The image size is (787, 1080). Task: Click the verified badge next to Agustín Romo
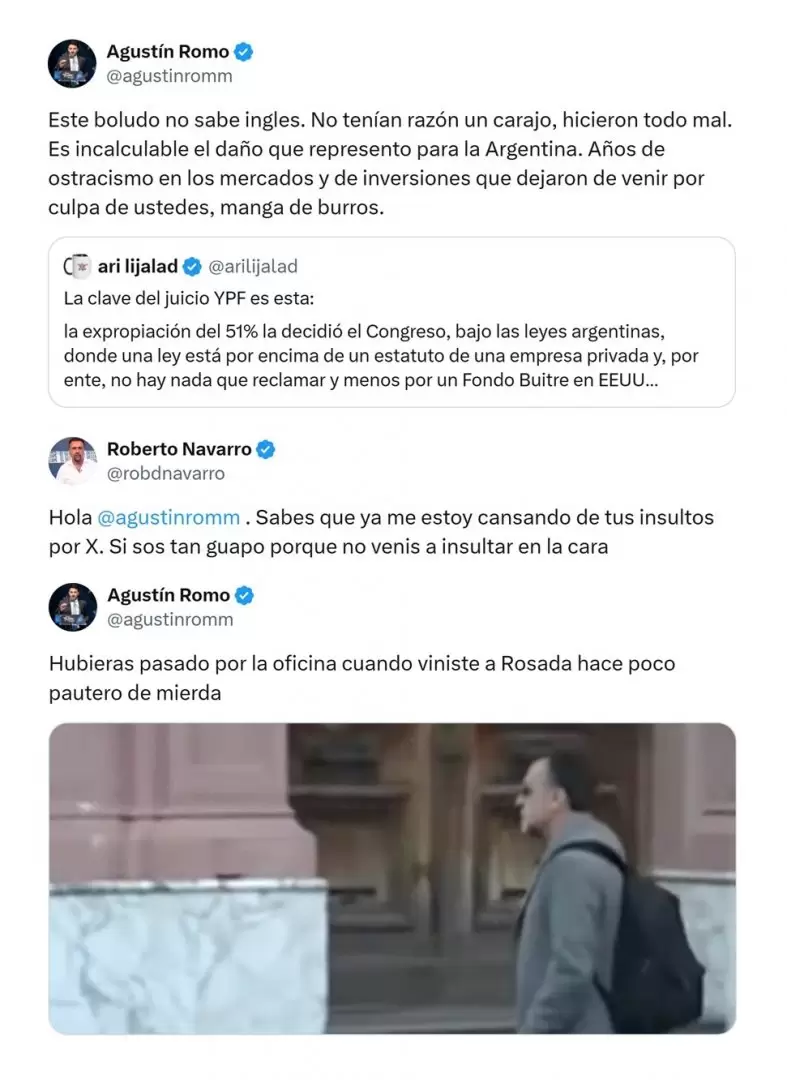click(244, 51)
